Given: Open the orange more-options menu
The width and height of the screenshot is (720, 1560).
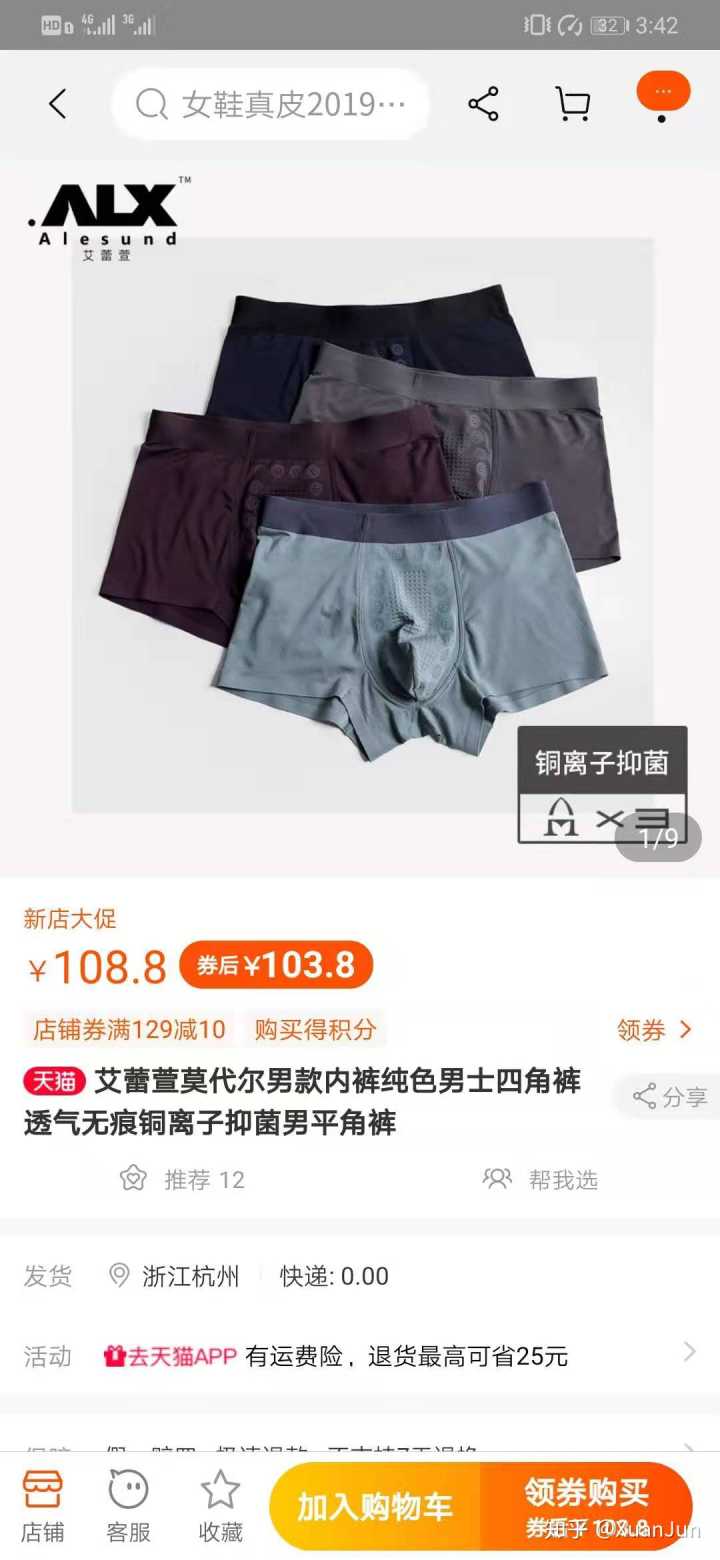Looking at the screenshot, I should tap(663, 94).
